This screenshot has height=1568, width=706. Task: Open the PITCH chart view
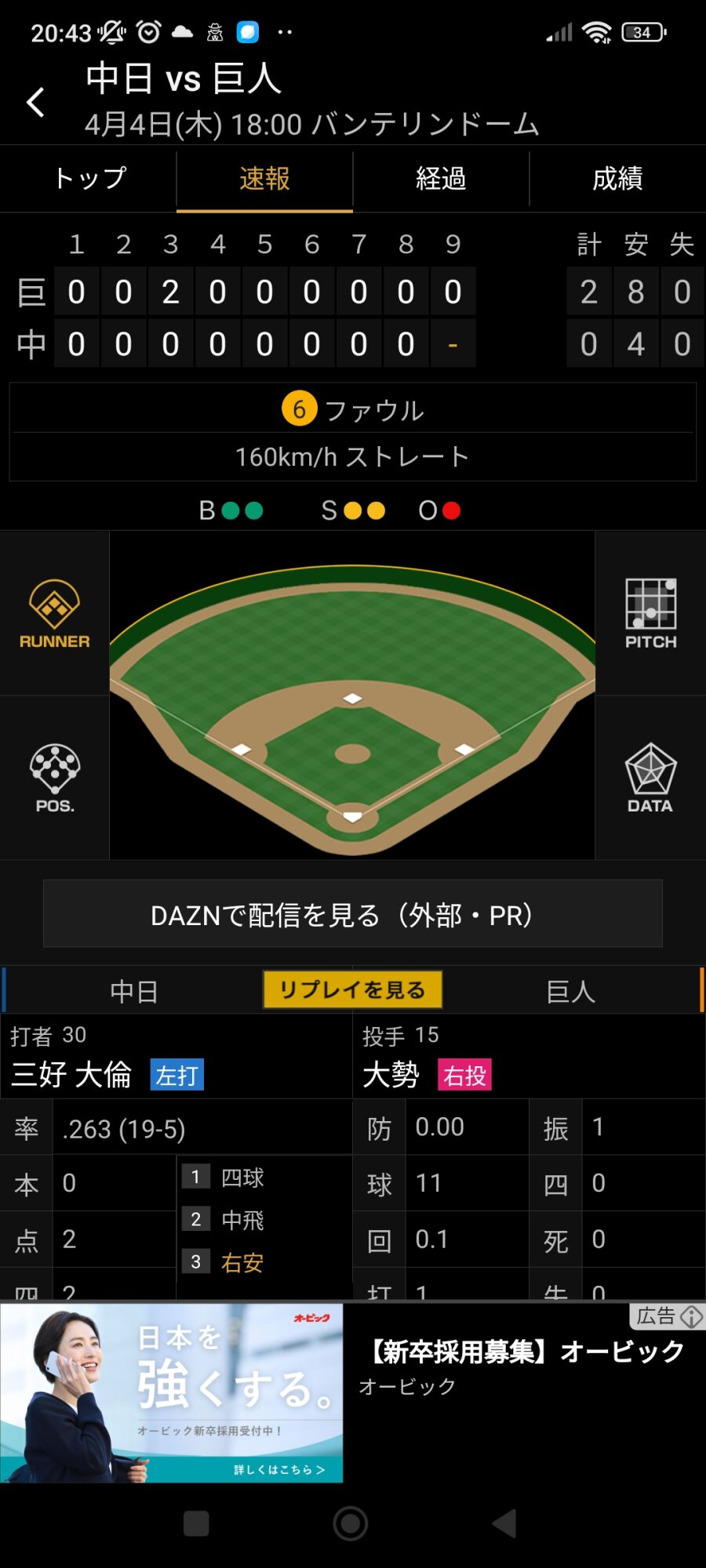click(x=650, y=614)
